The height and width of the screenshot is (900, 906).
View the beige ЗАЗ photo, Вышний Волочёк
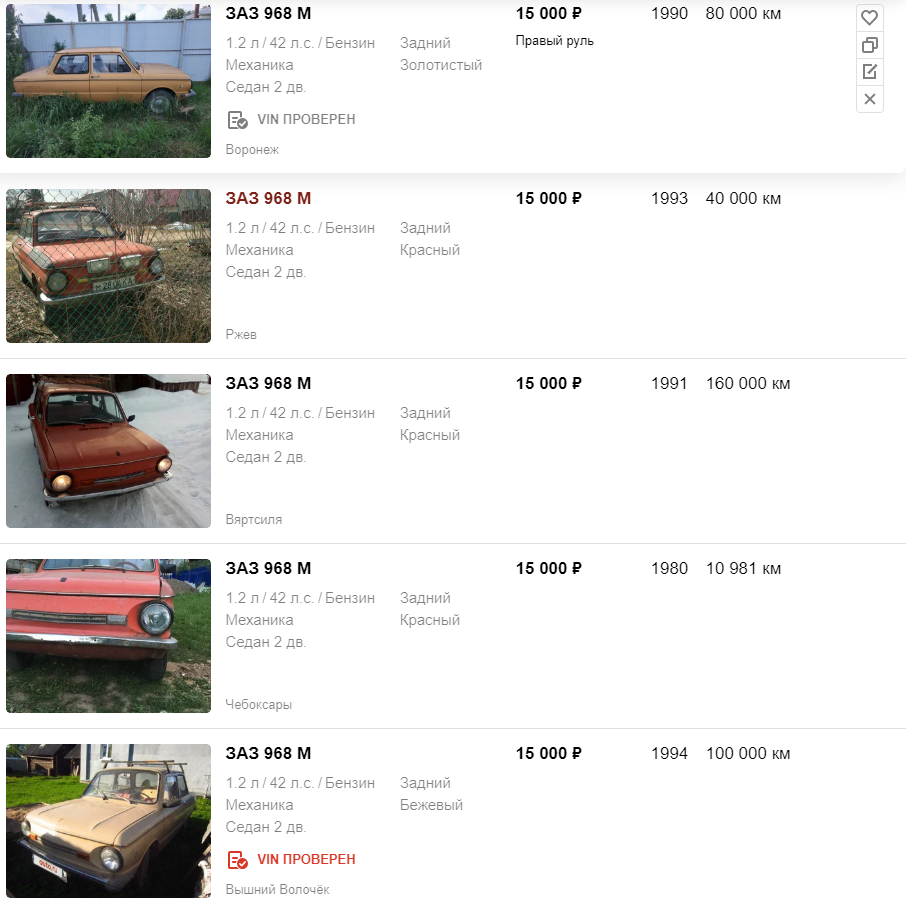(108, 820)
